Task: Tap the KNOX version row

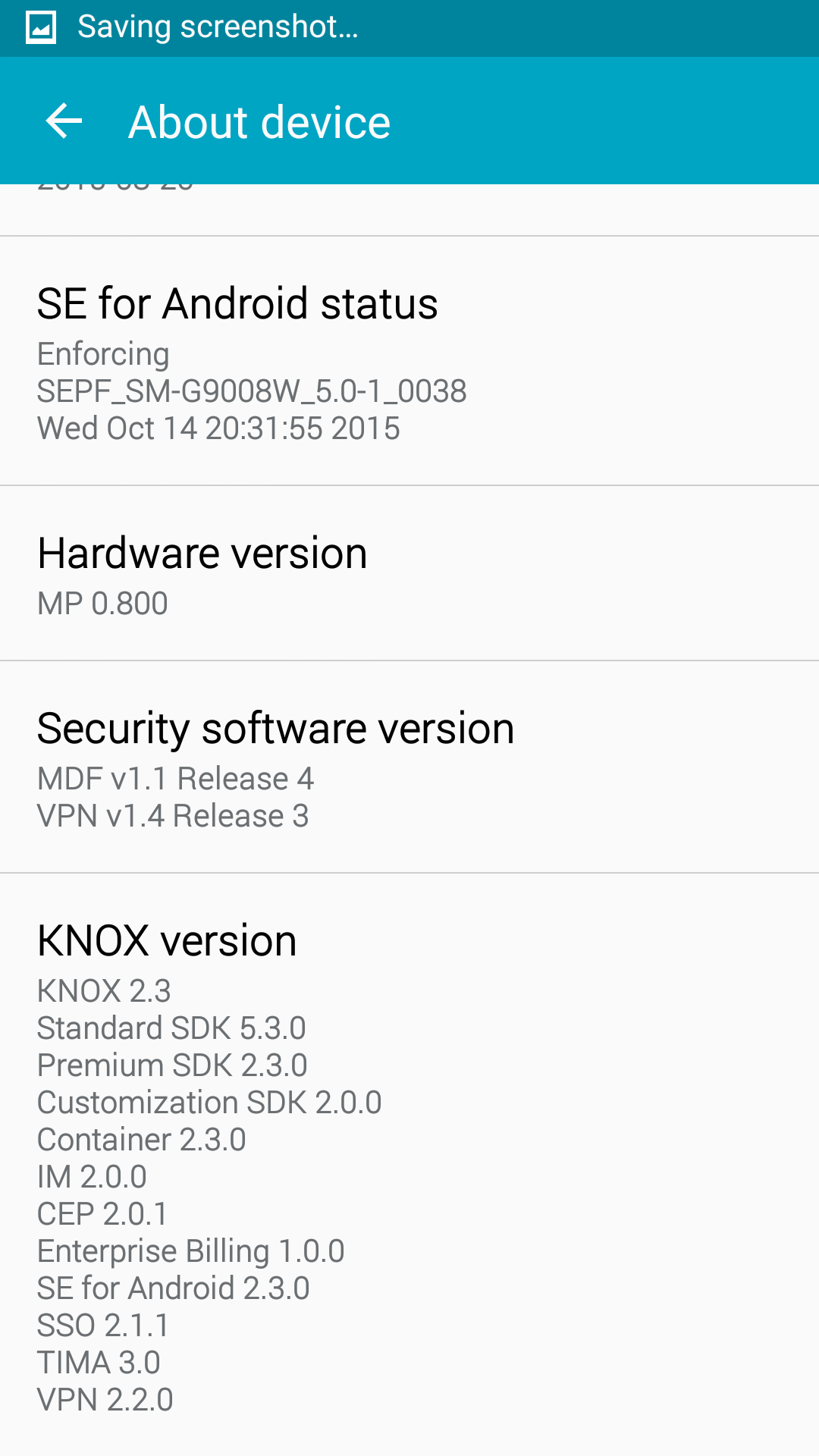Action: [x=409, y=1165]
